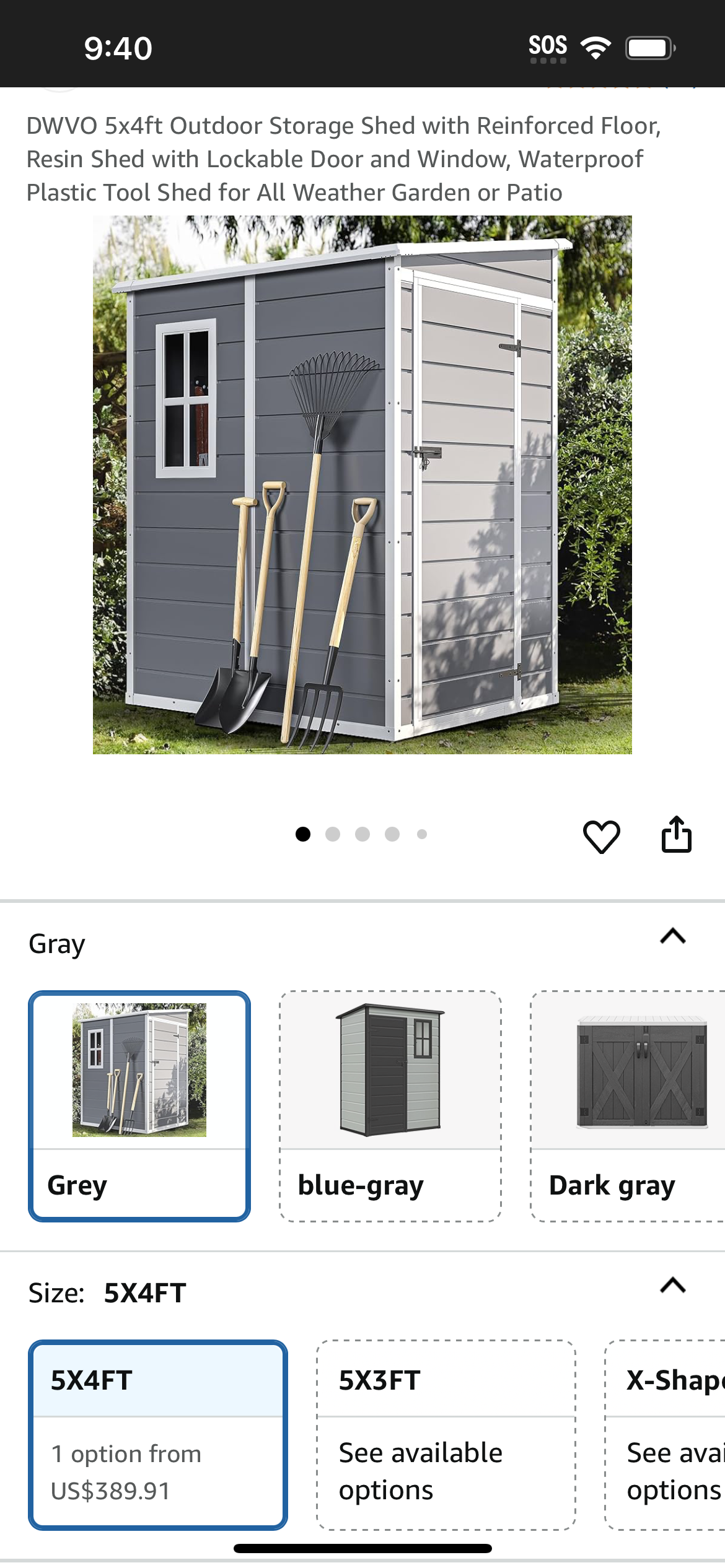
Task: Select the 5X4FT size option
Action: tap(158, 1435)
